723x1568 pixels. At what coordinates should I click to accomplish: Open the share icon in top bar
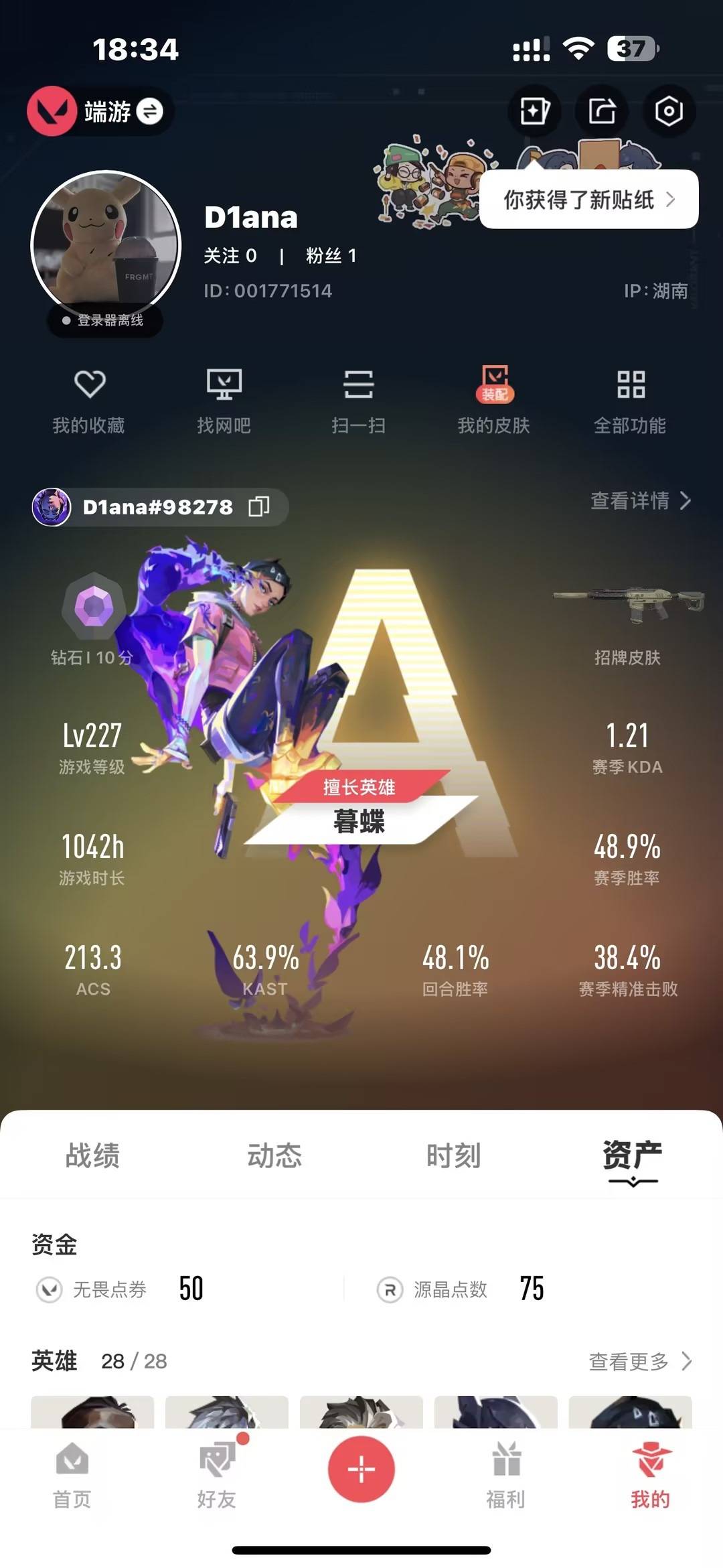[x=602, y=111]
